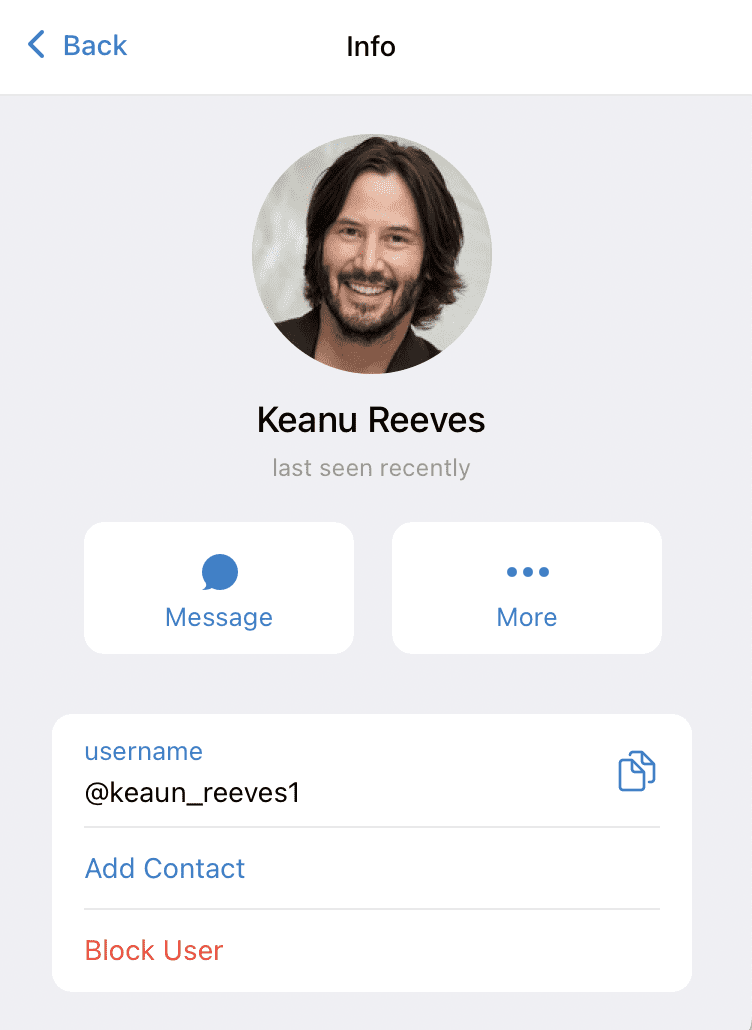
Task: View the profile photo full size
Action: point(371,254)
